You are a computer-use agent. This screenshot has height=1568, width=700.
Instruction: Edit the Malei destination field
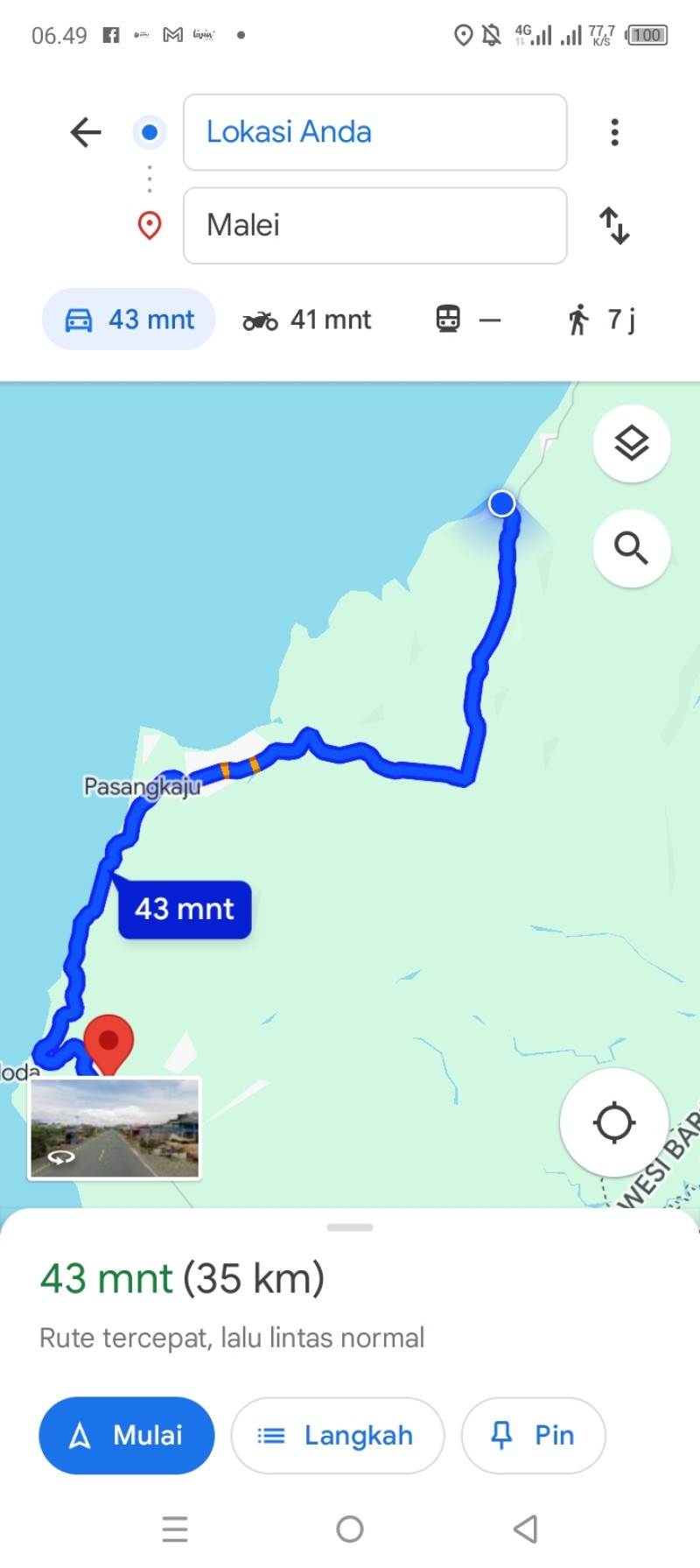click(x=374, y=225)
